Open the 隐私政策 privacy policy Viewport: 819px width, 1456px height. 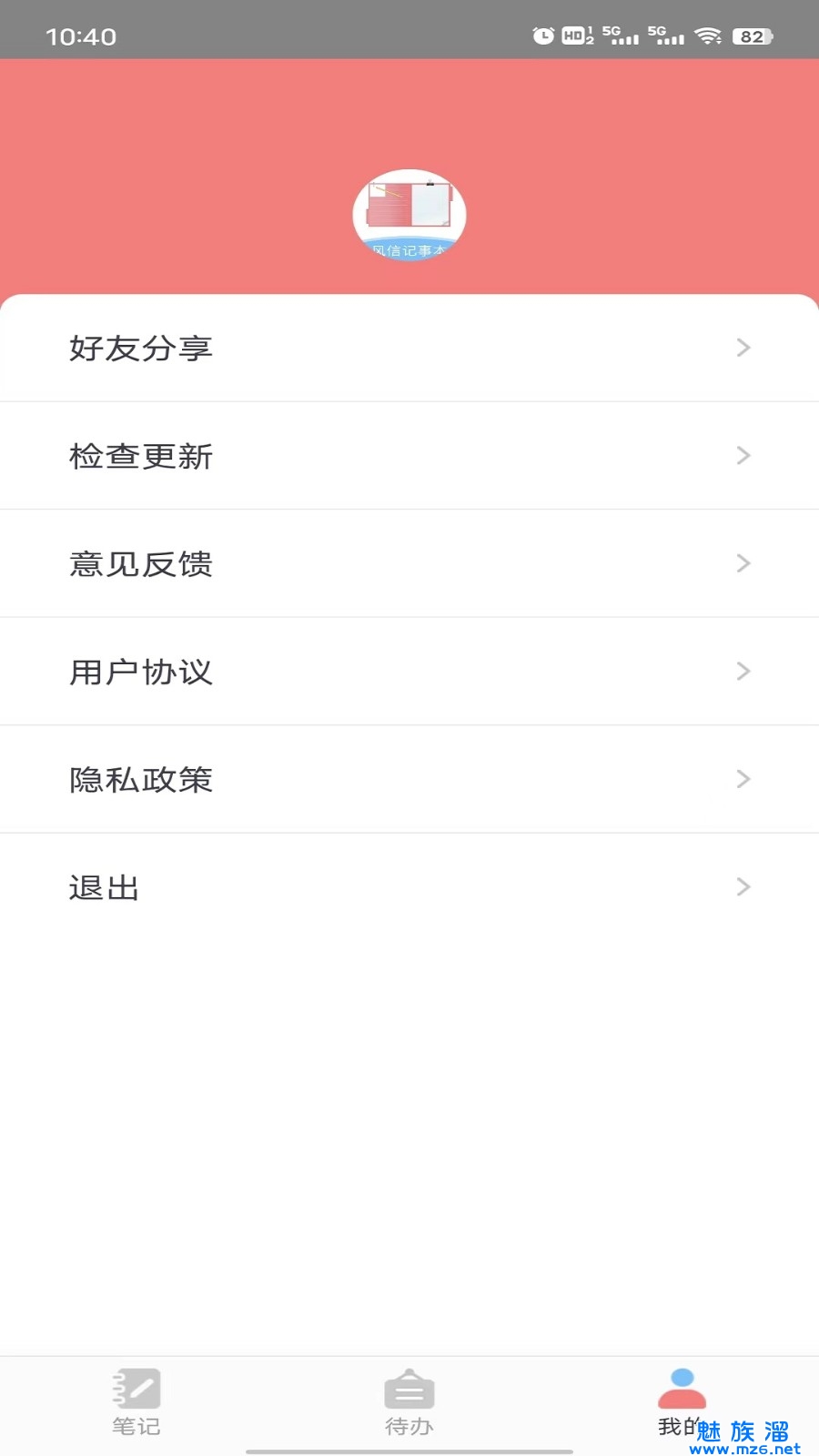click(x=409, y=779)
